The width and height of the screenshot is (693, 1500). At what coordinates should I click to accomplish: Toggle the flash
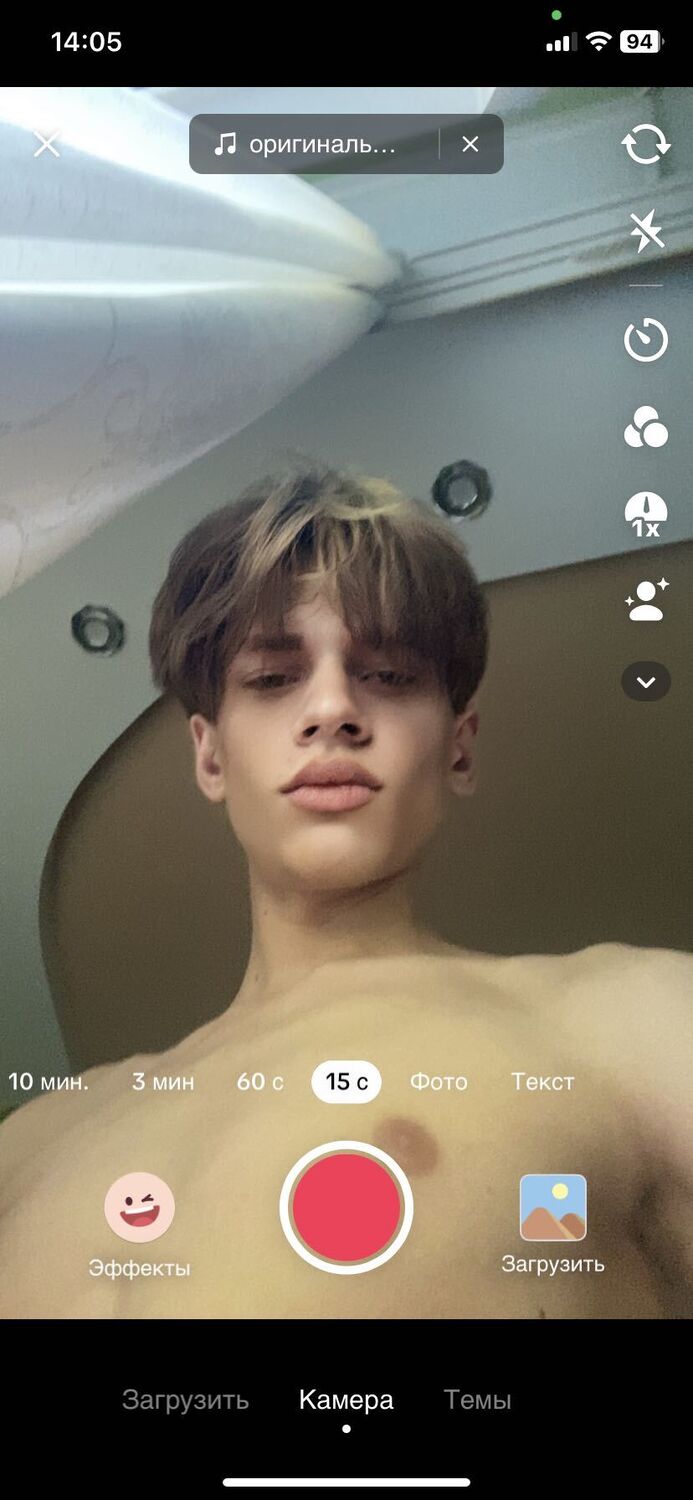646,232
